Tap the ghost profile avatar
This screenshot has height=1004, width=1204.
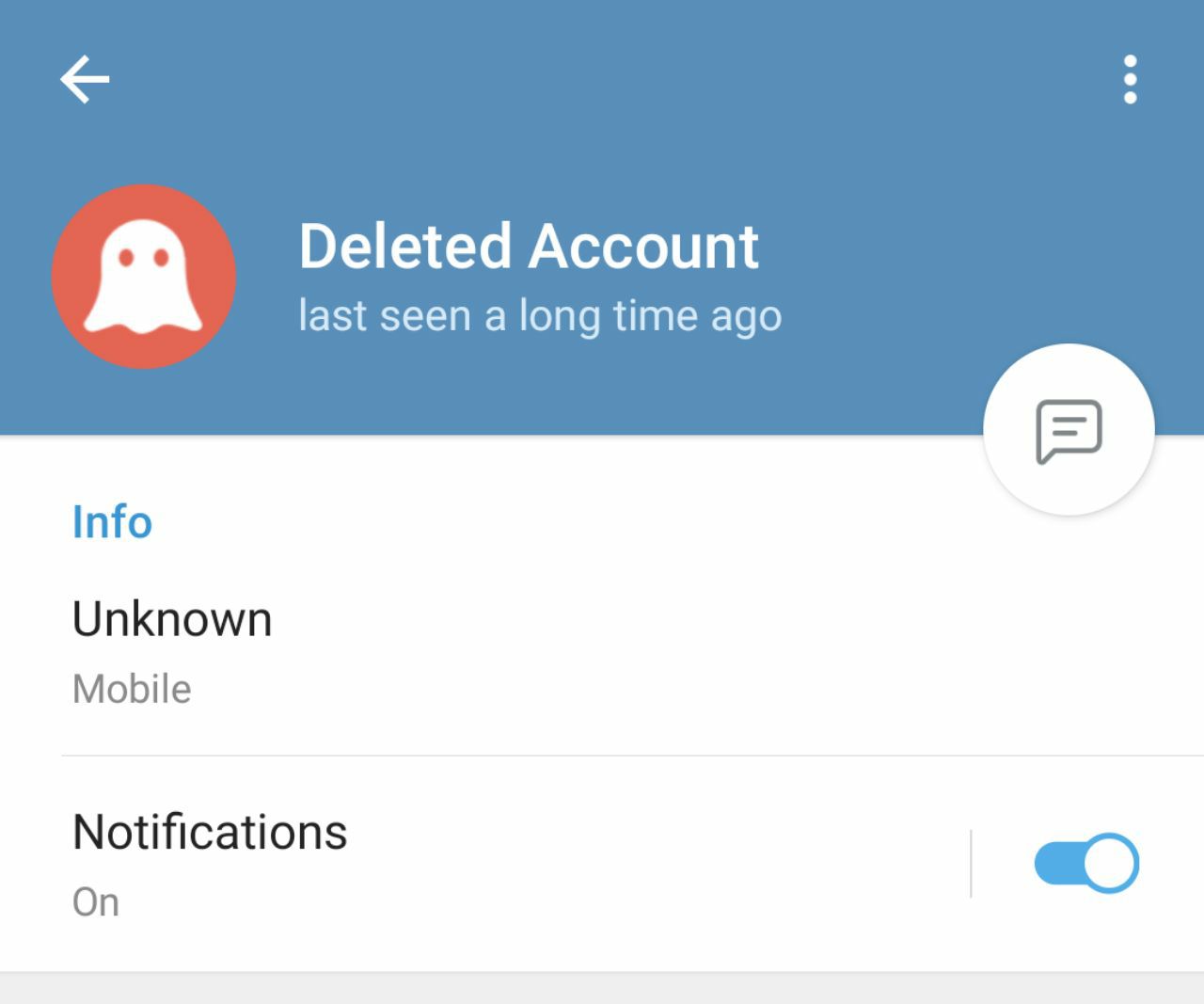click(144, 277)
